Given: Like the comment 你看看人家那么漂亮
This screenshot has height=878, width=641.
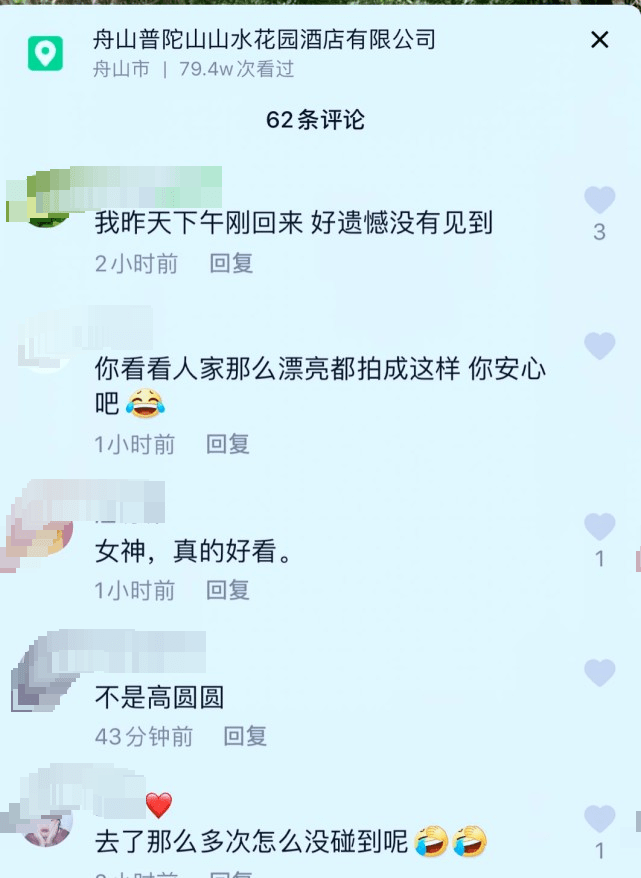Looking at the screenshot, I should pyautogui.click(x=599, y=346).
